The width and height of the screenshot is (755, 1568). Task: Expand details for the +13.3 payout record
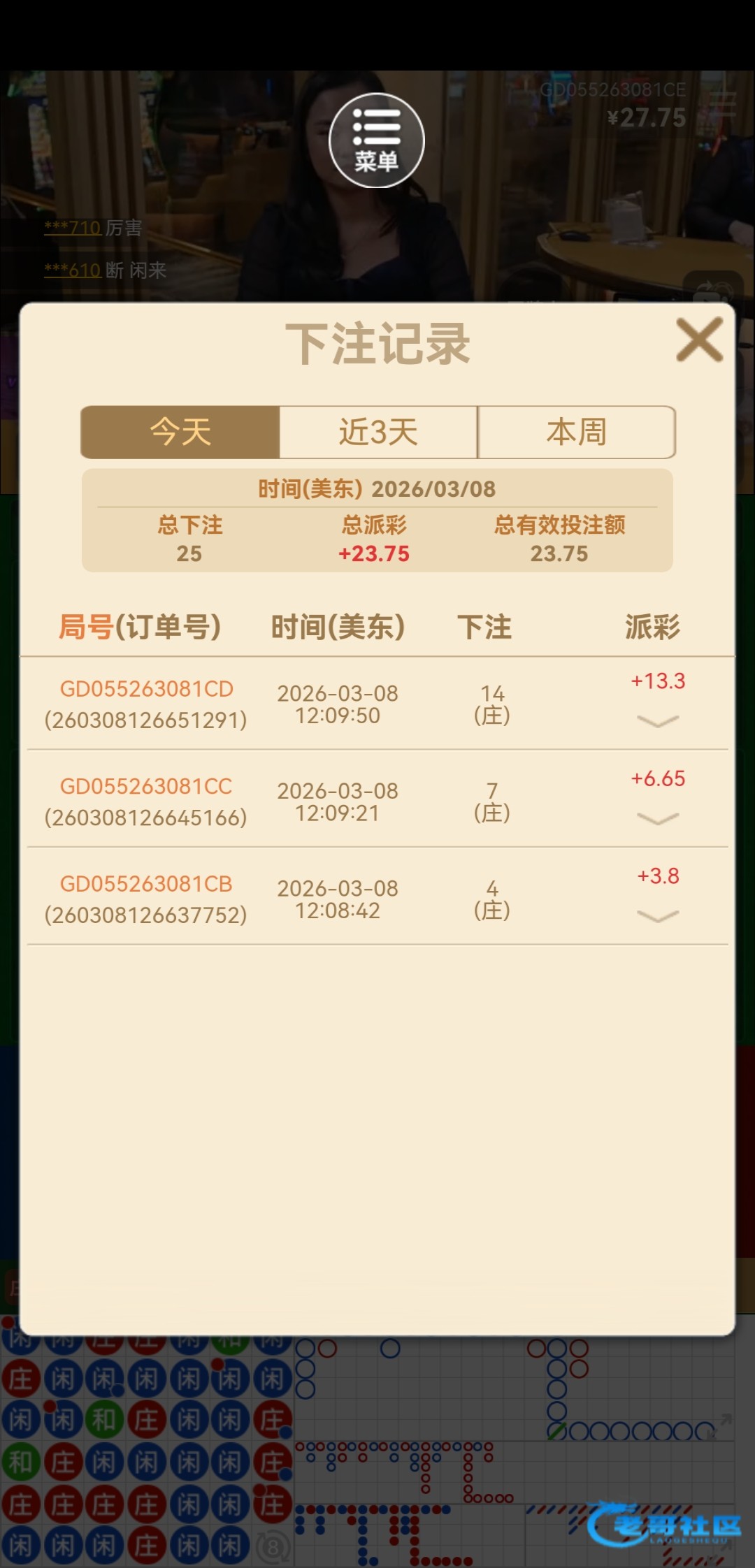(658, 720)
